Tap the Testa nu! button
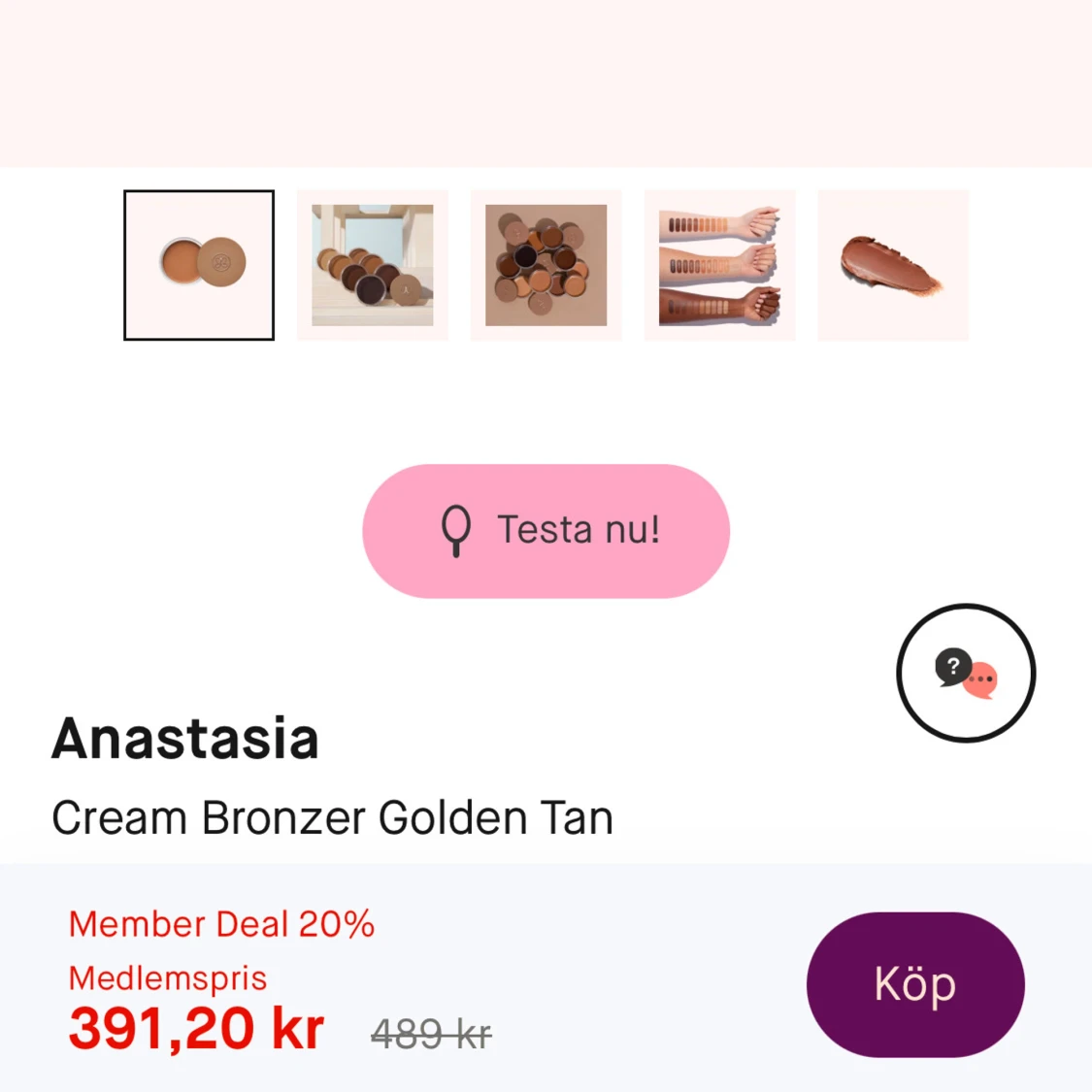The width and height of the screenshot is (1092, 1092). tap(546, 530)
